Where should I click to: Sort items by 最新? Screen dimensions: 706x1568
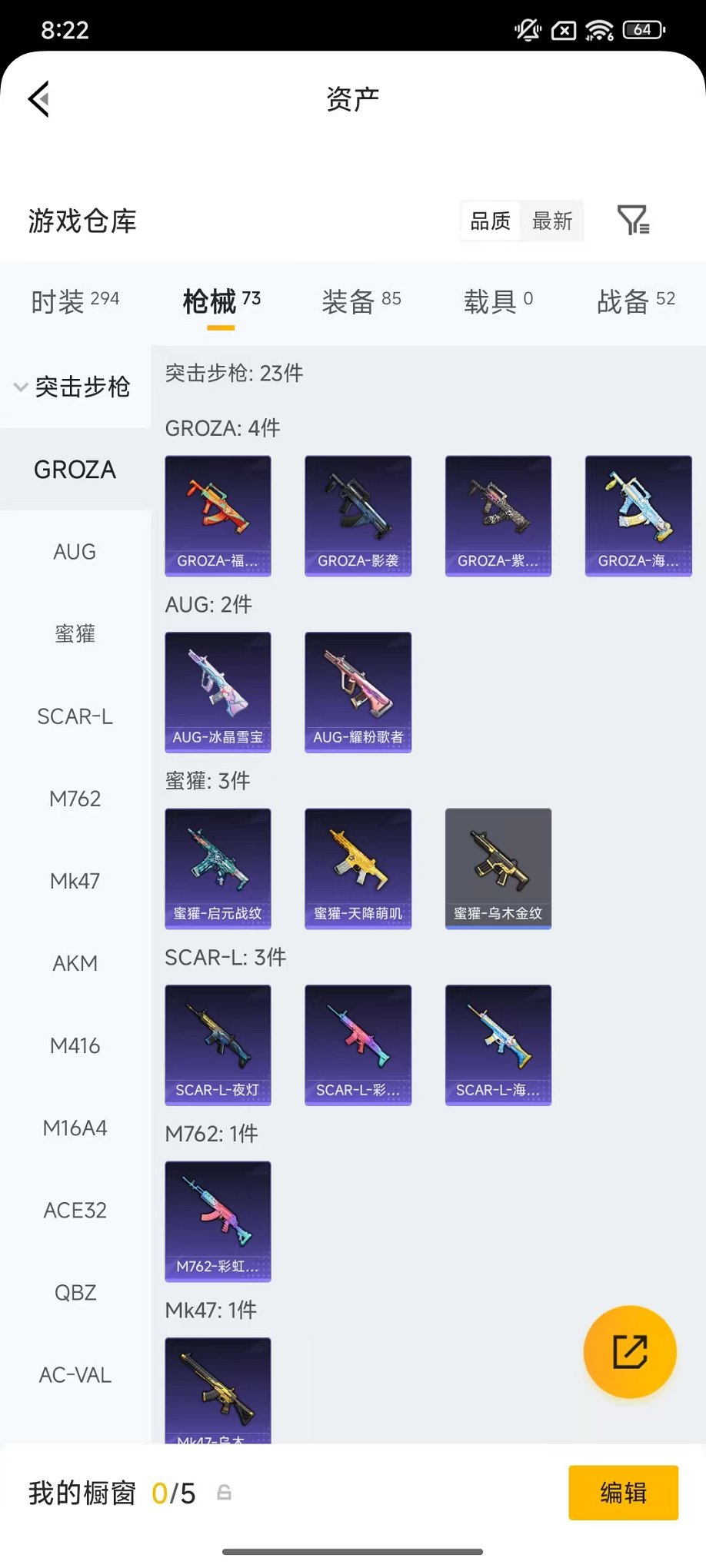pyautogui.click(x=552, y=221)
